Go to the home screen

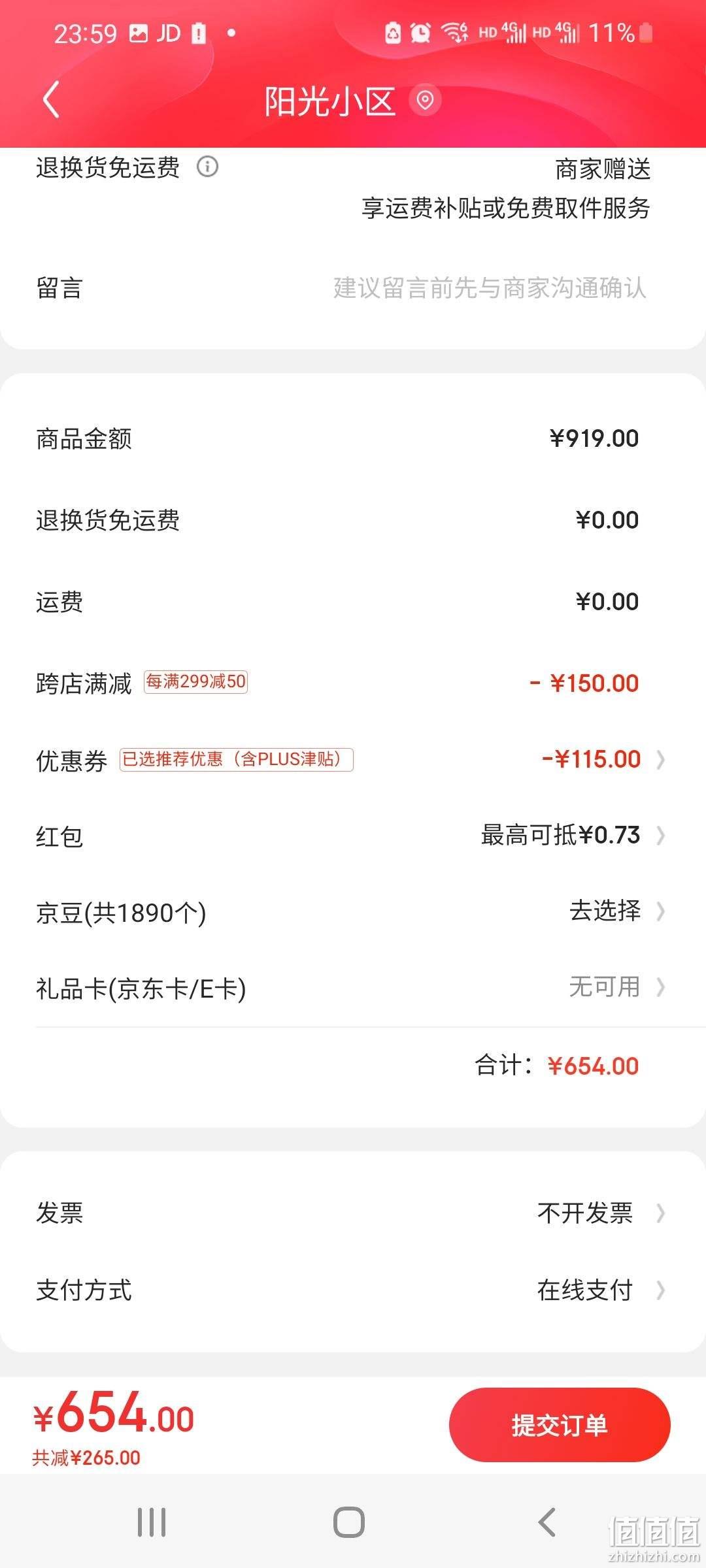[349, 1523]
